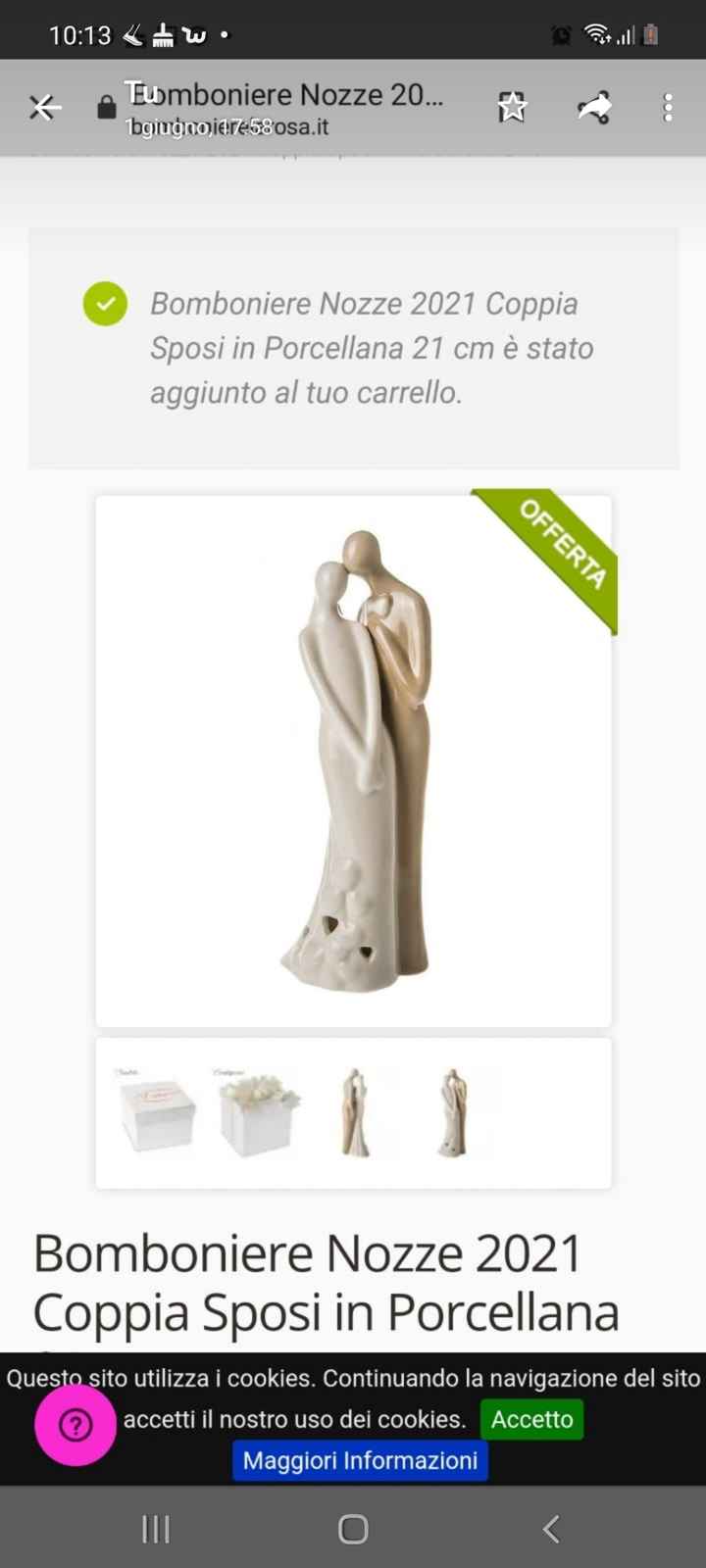View the gift box with flowers thumbnail
This screenshot has height=1568, width=706.
coord(255,1112)
